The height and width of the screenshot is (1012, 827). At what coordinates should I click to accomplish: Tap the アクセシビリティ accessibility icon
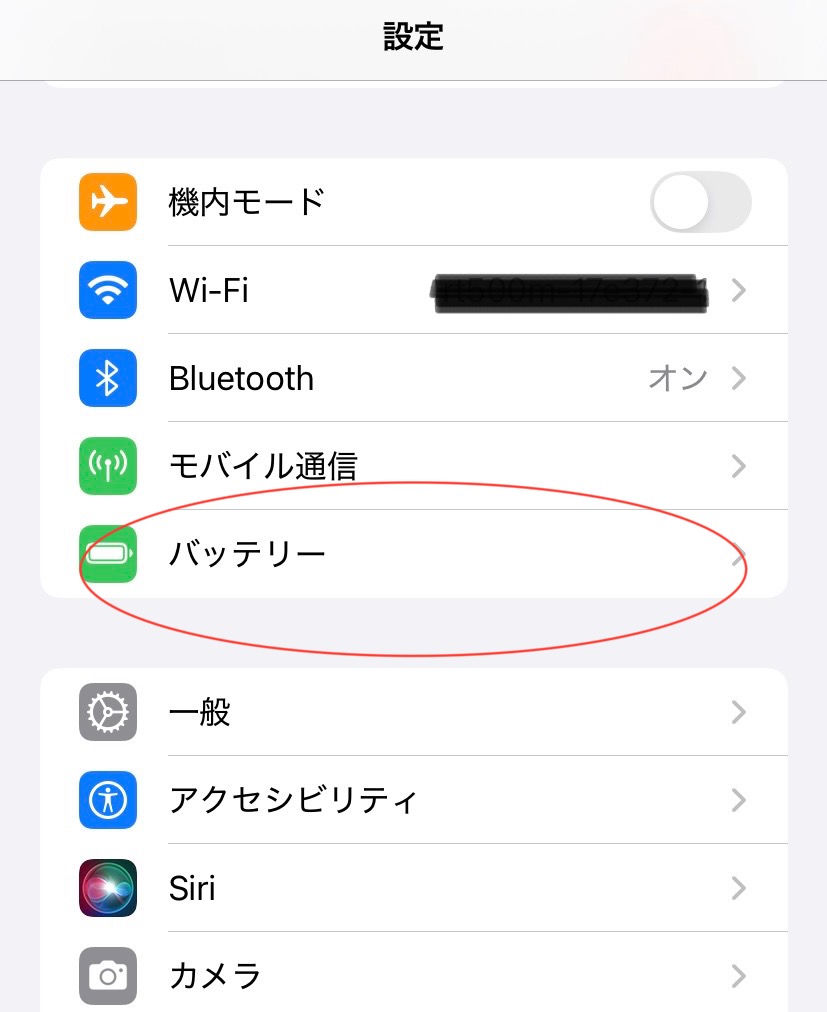pos(107,800)
